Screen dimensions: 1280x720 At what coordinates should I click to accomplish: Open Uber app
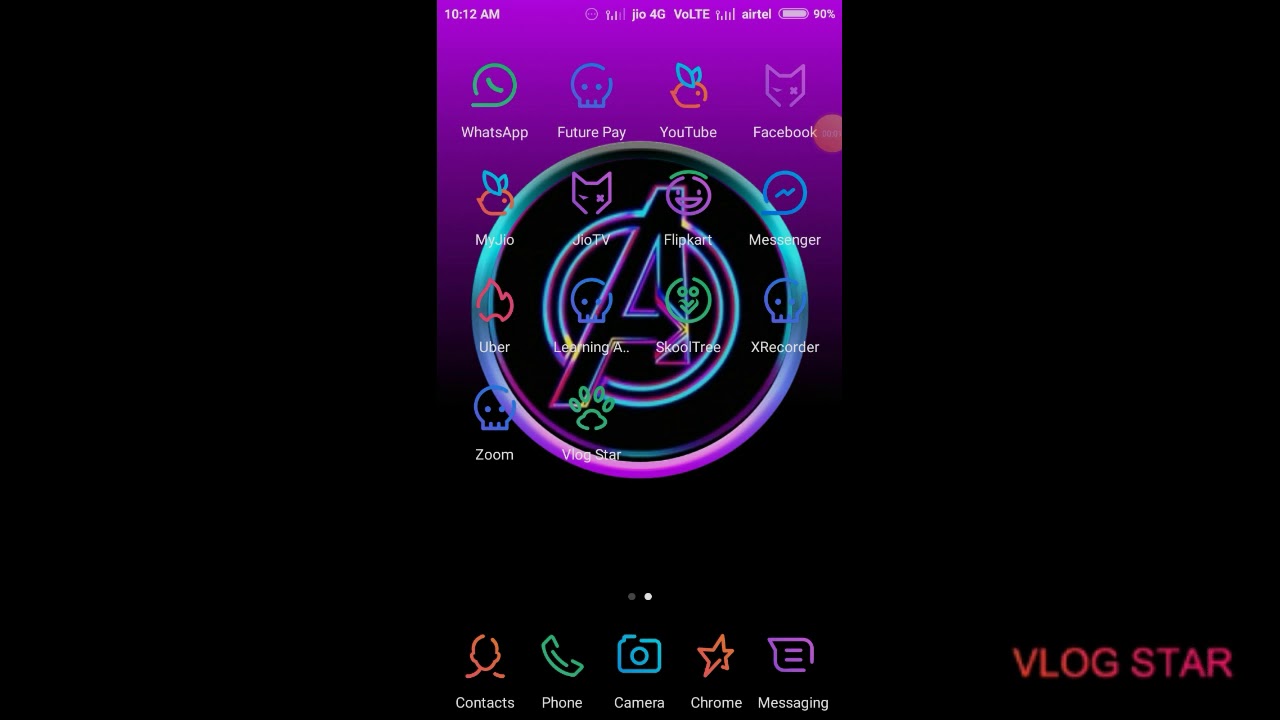tap(494, 302)
